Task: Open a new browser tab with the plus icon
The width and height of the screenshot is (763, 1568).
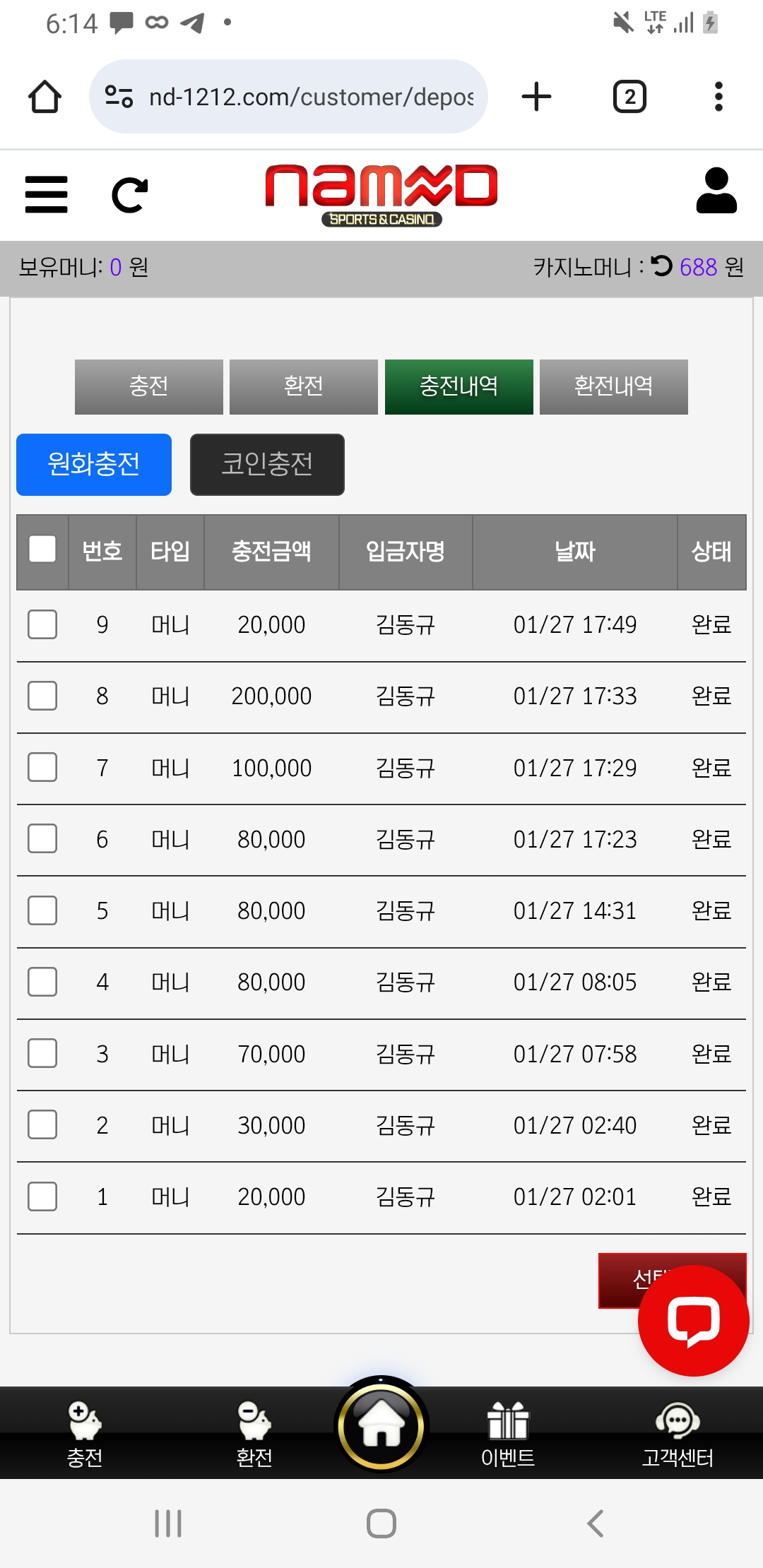Action: click(535, 97)
